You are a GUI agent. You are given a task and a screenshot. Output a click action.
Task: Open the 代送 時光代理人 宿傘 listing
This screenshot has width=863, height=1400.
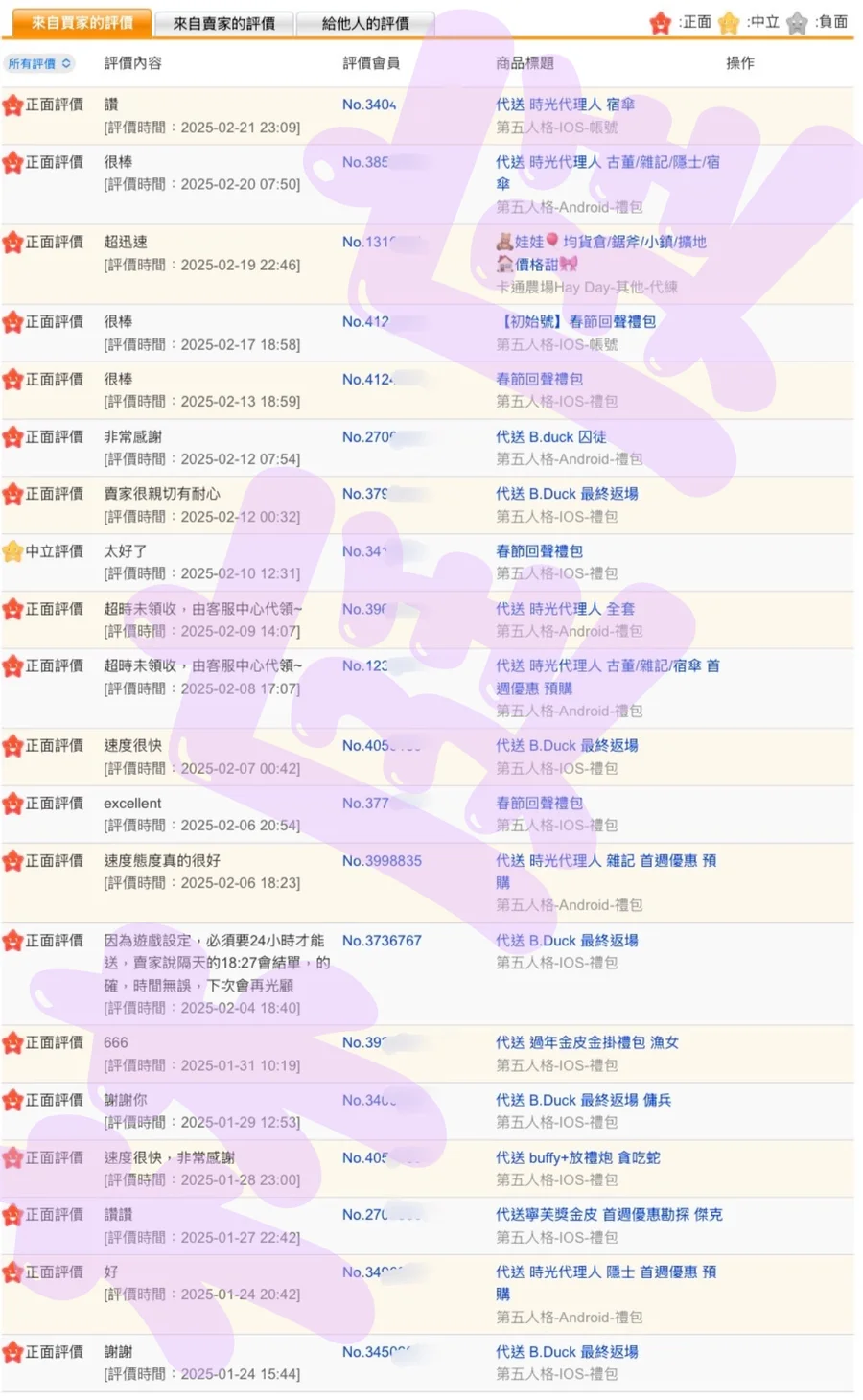pyautogui.click(x=565, y=105)
